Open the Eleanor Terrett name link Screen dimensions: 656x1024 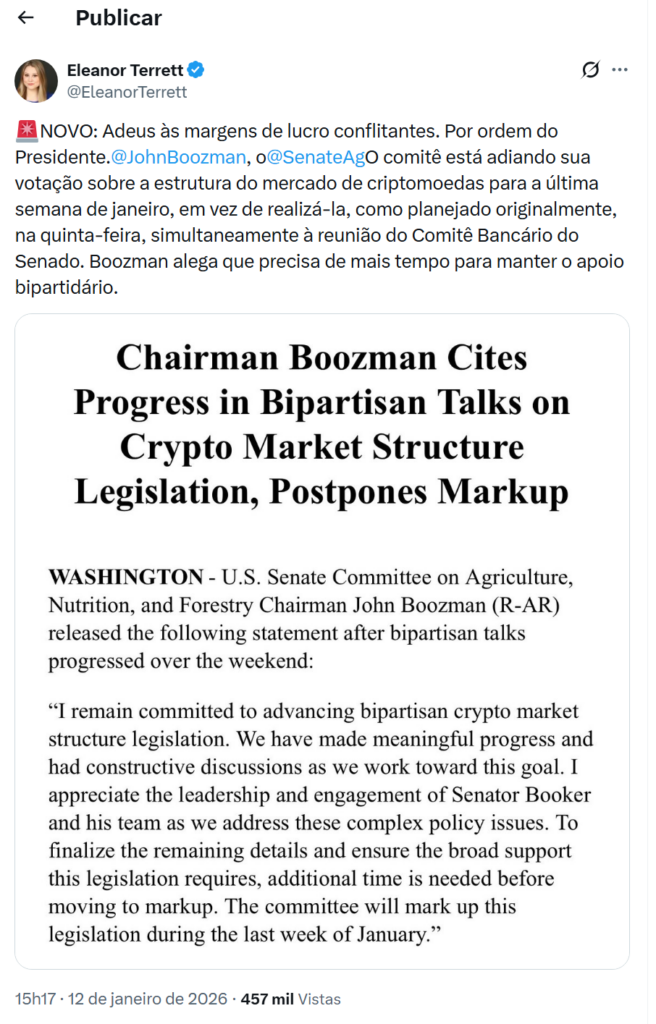tap(125, 70)
